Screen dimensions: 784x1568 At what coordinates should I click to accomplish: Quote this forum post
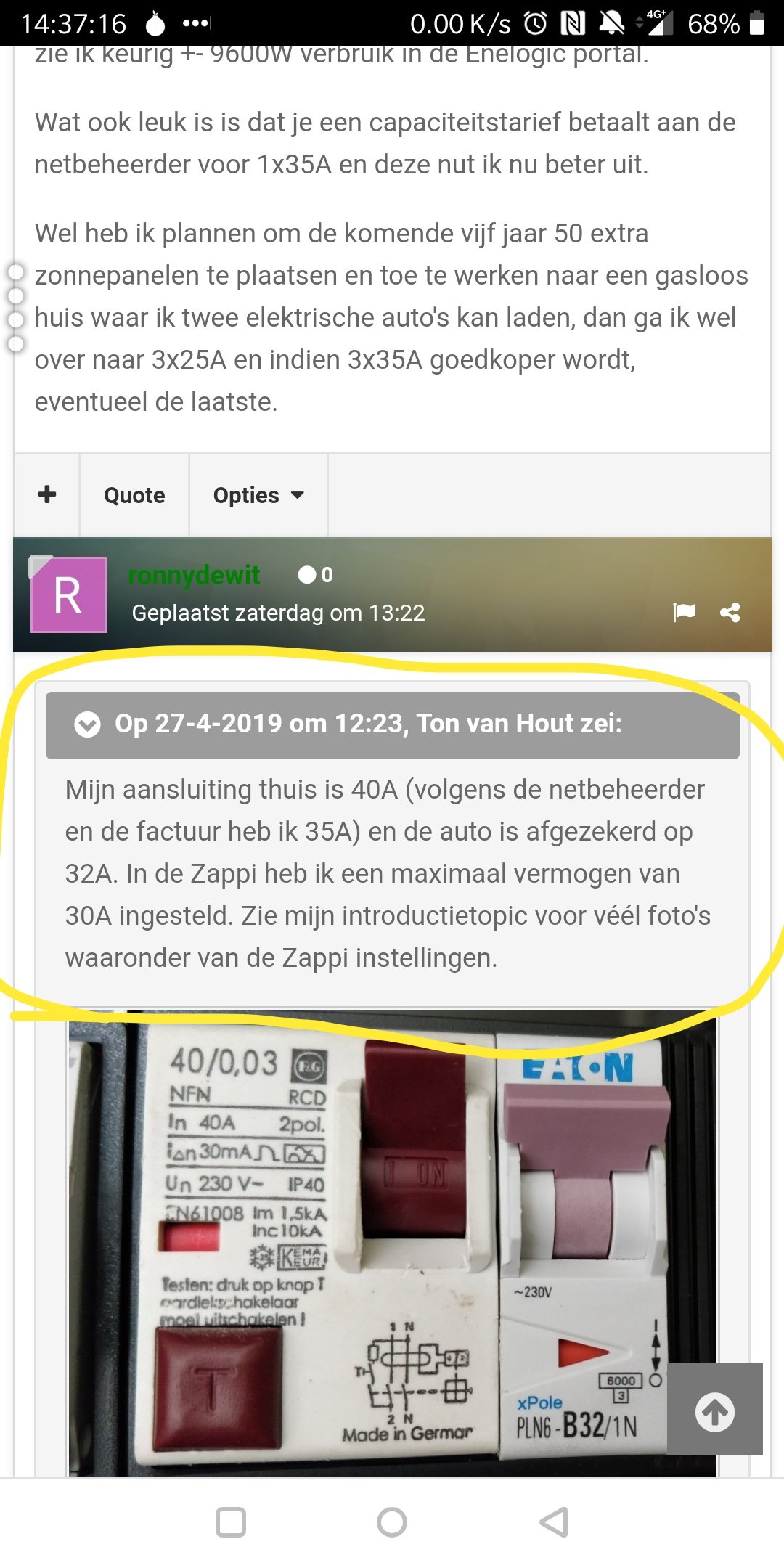point(134,495)
